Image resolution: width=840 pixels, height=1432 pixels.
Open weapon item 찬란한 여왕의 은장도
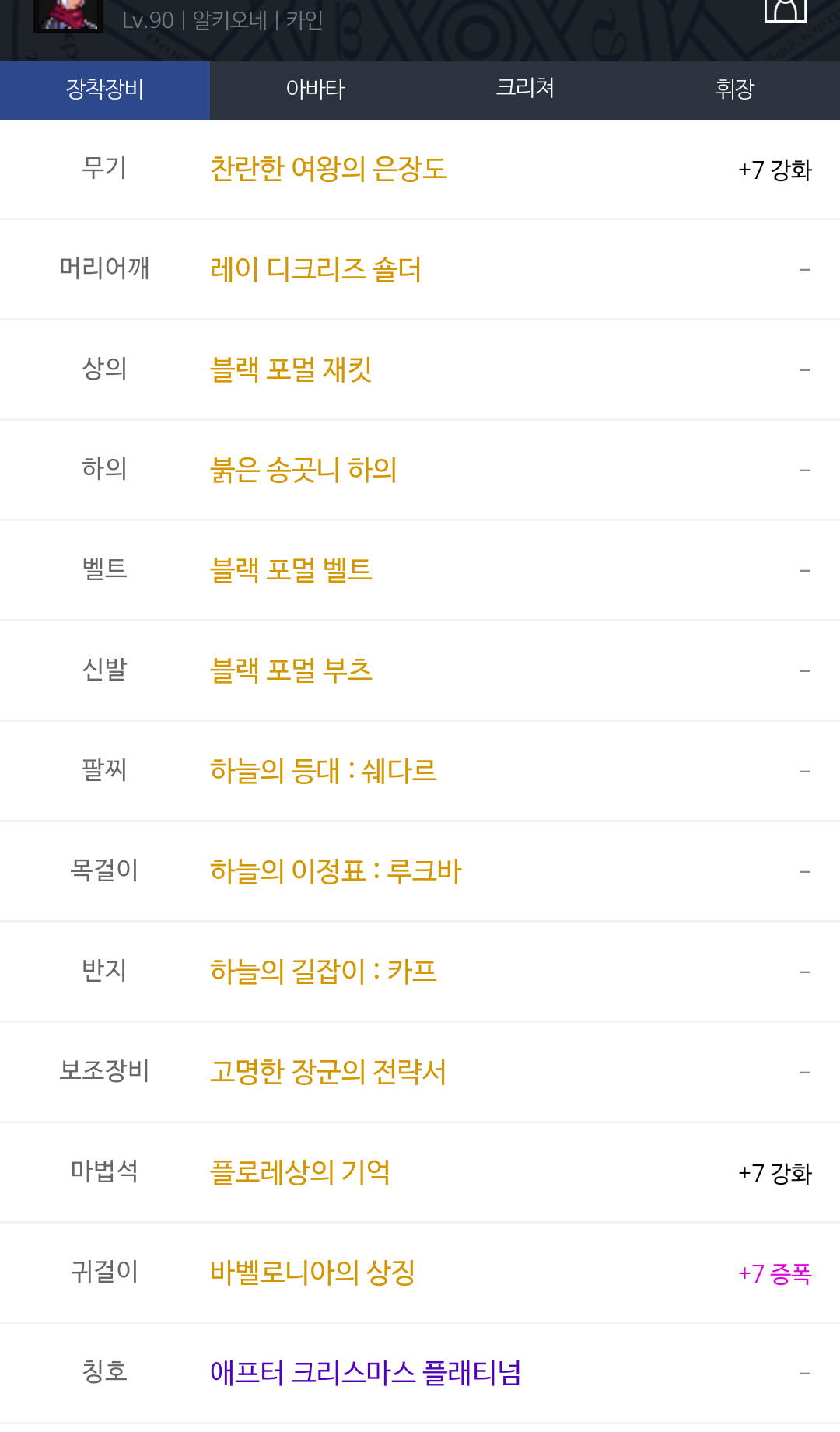[328, 169]
